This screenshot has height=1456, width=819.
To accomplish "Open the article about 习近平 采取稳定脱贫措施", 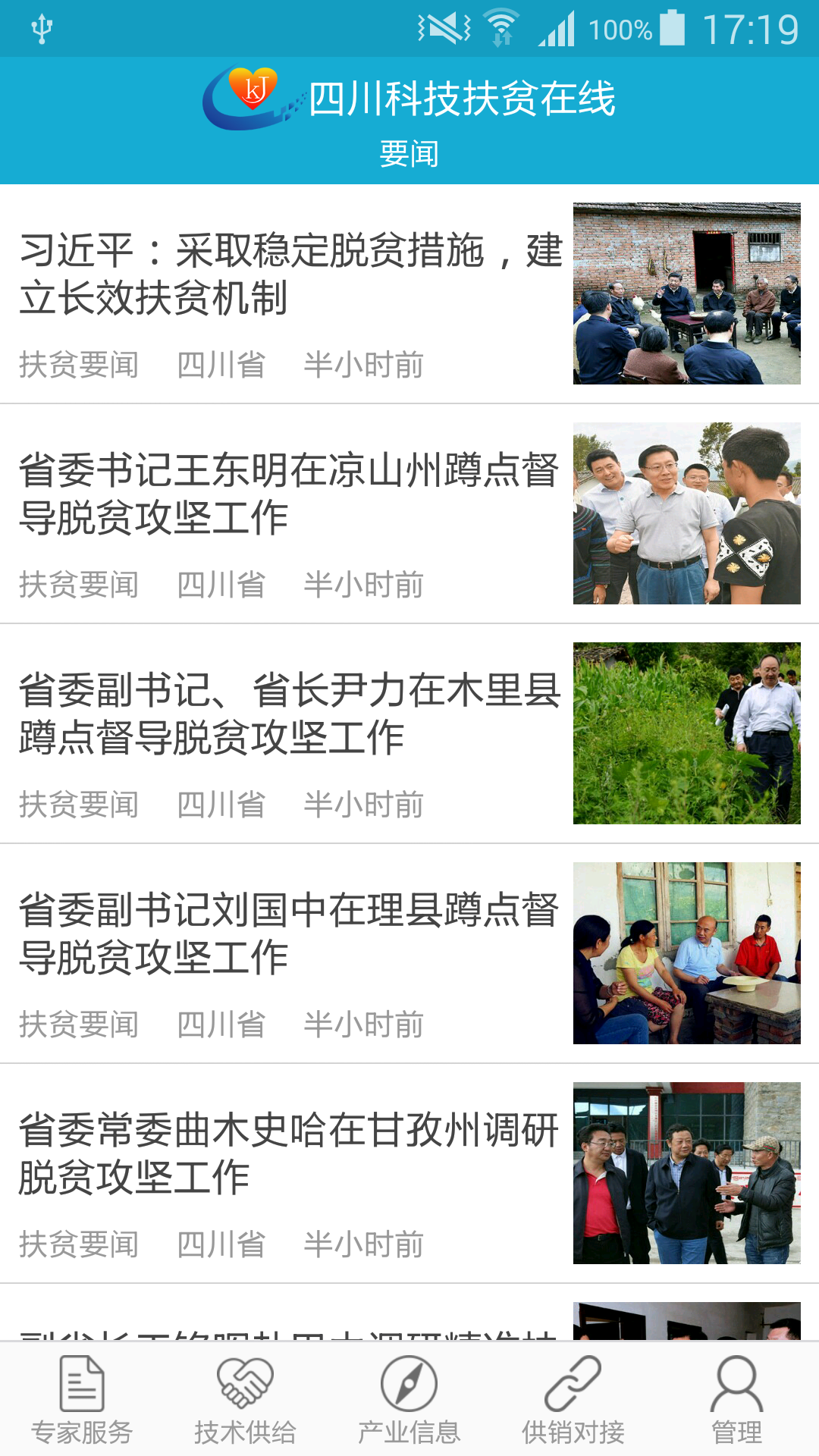I will pyautogui.click(x=291, y=274).
